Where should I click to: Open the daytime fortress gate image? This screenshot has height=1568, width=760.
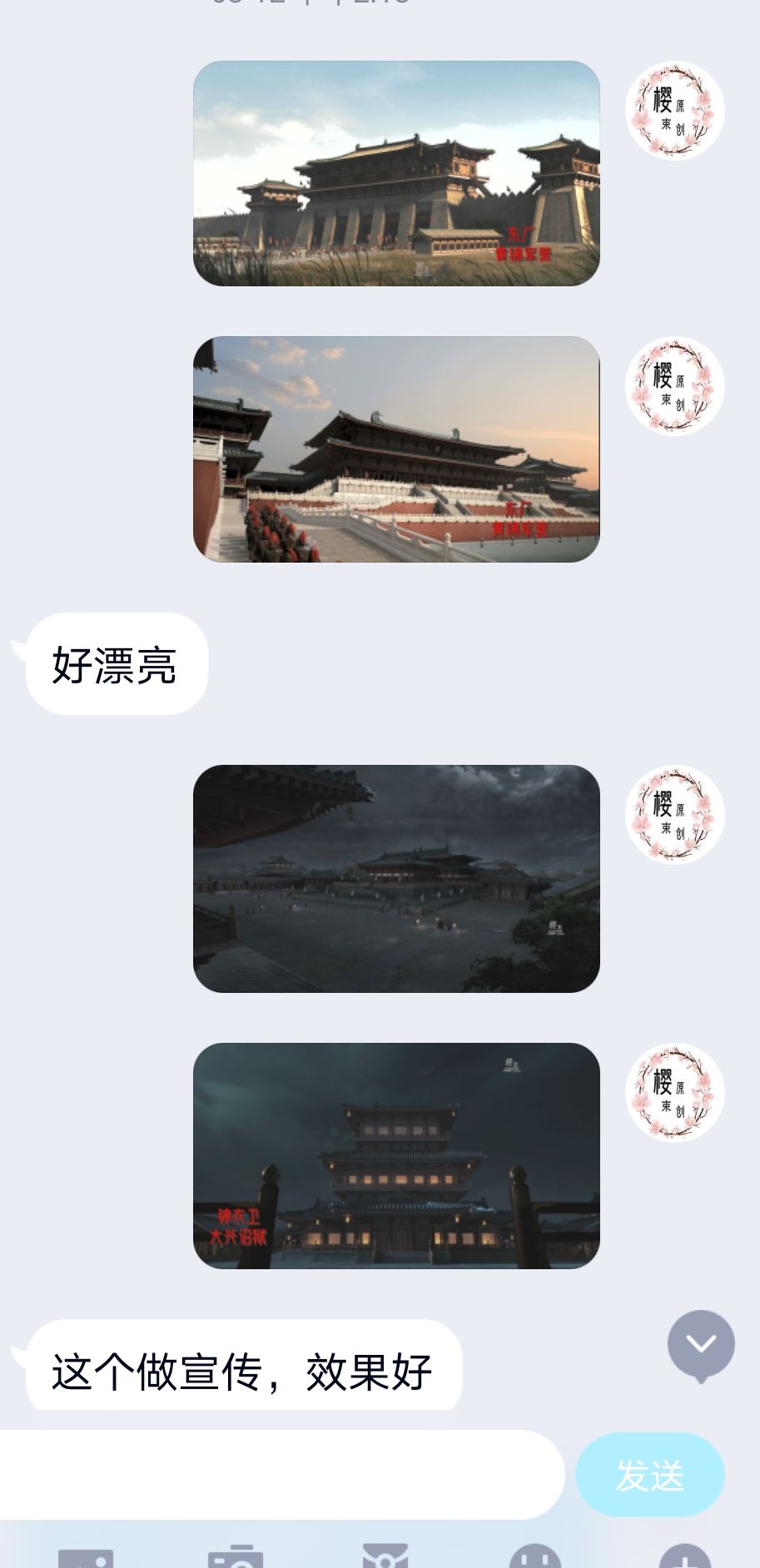(x=396, y=173)
